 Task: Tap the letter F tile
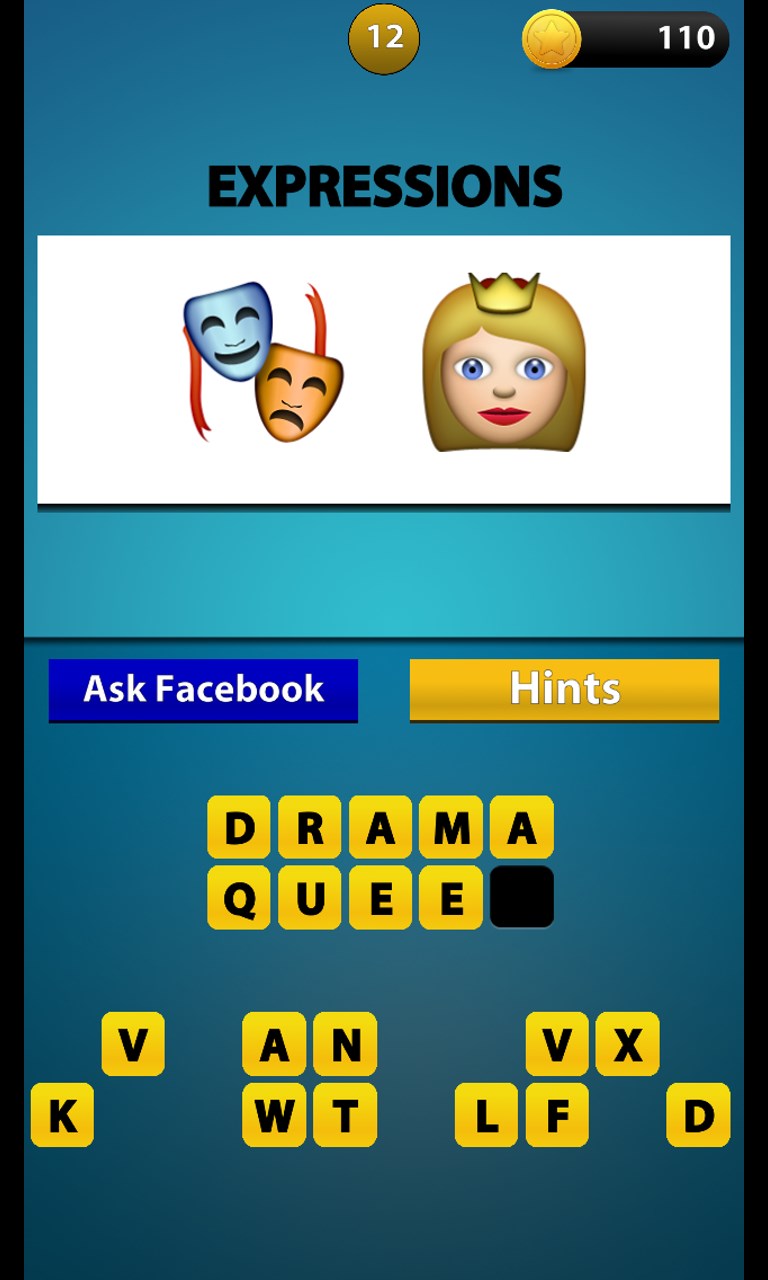pyautogui.click(x=557, y=1115)
